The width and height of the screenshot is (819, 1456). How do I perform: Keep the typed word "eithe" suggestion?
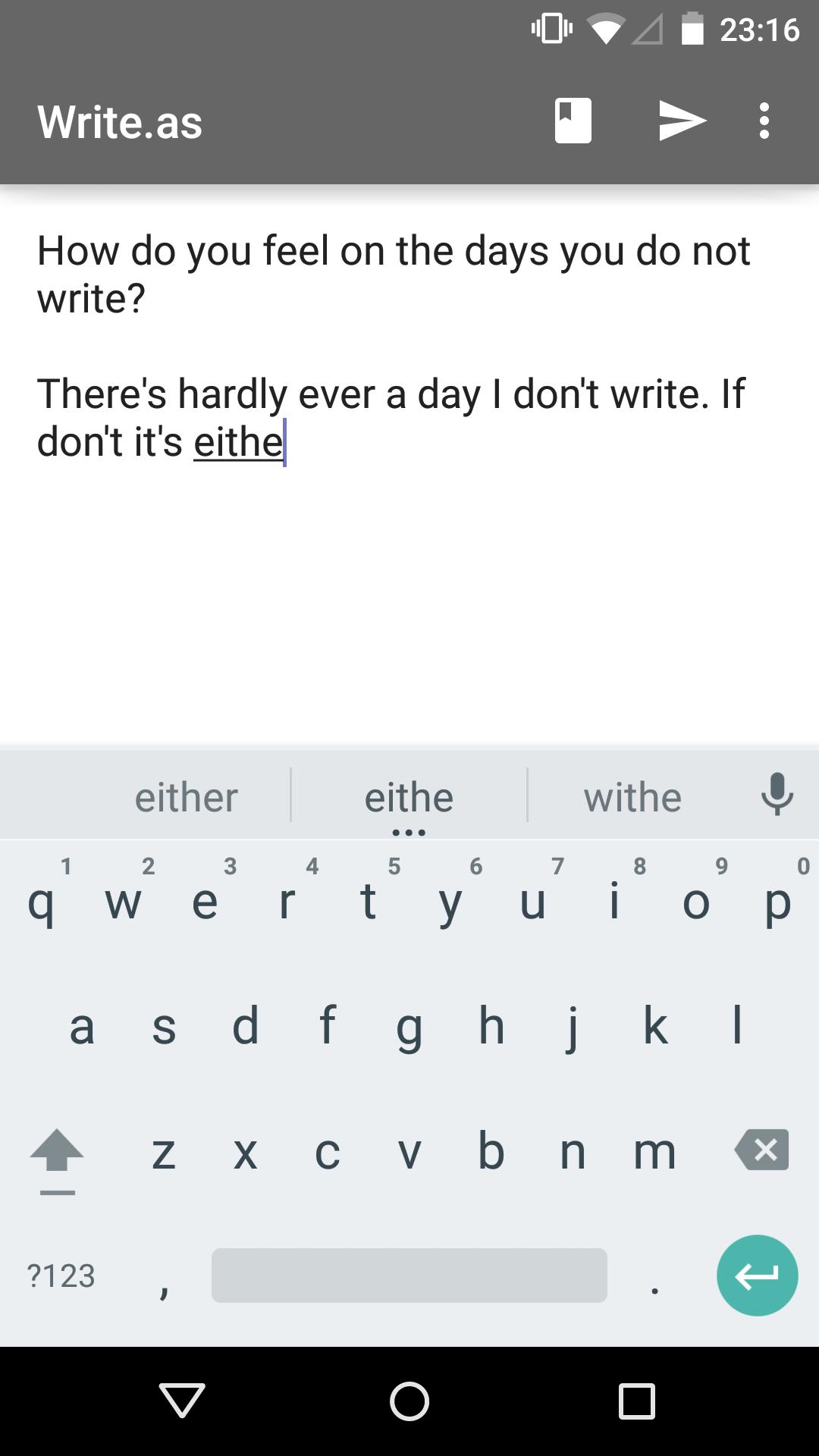pyautogui.click(x=409, y=797)
